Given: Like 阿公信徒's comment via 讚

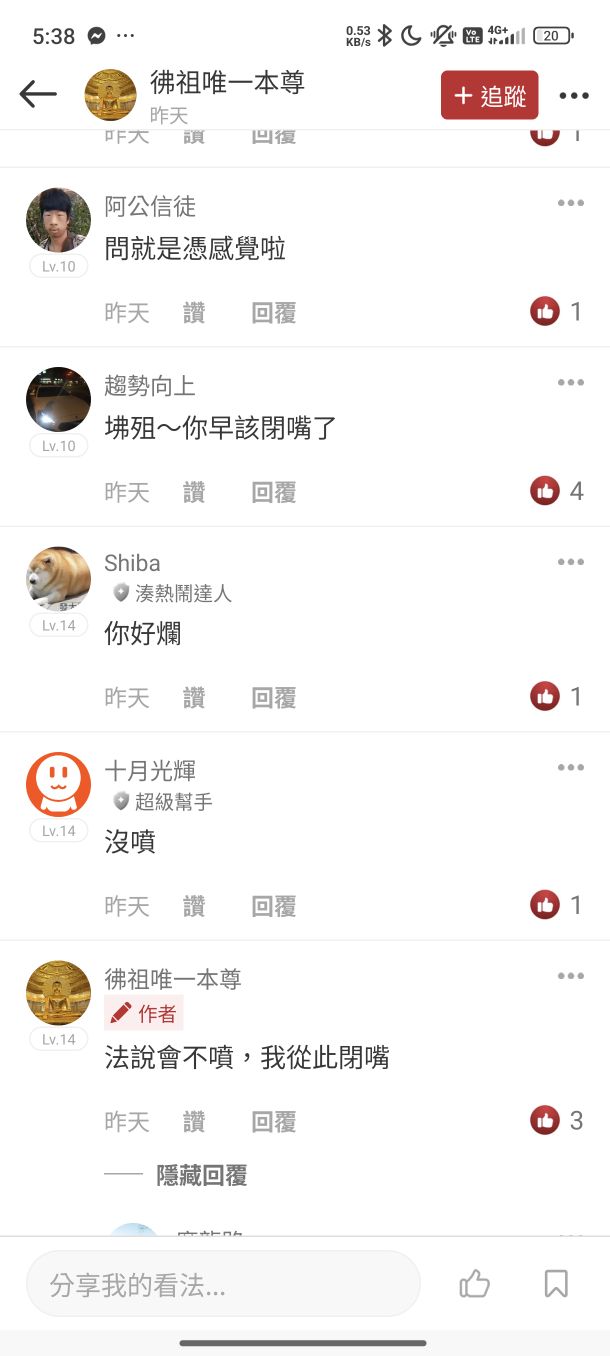Looking at the screenshot, I should click(x=194, y=313).
